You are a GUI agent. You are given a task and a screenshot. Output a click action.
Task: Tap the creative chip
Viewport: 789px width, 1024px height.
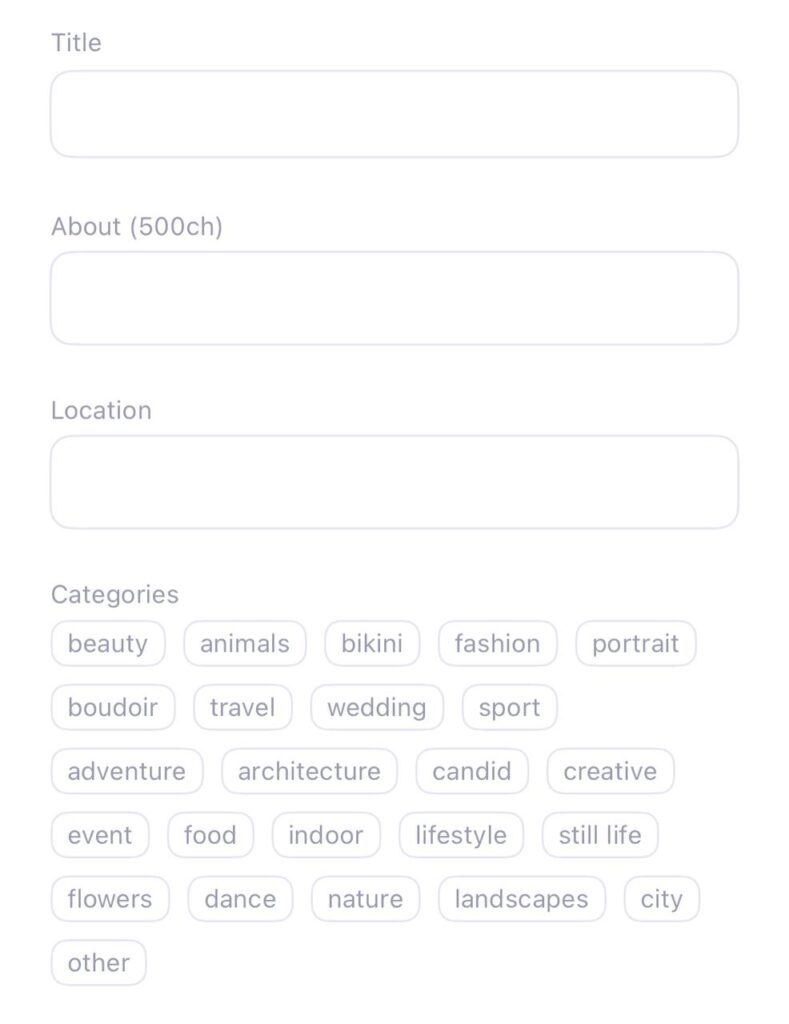[x=610, y=772]
